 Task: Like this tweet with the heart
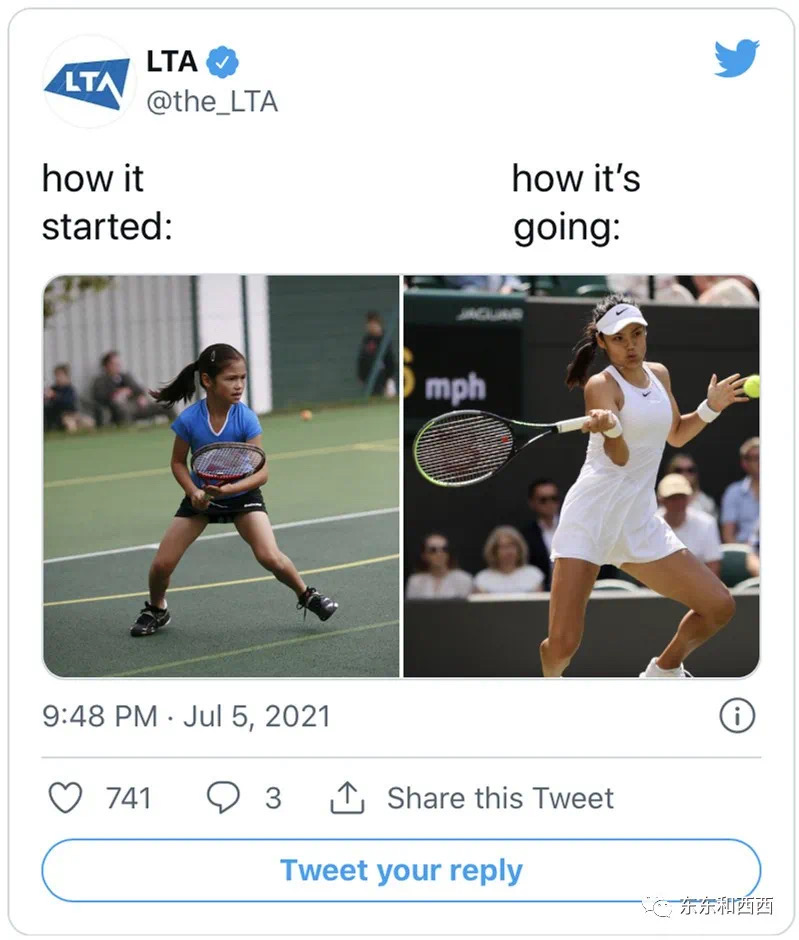pyautogui.click(x=66, y=798)
